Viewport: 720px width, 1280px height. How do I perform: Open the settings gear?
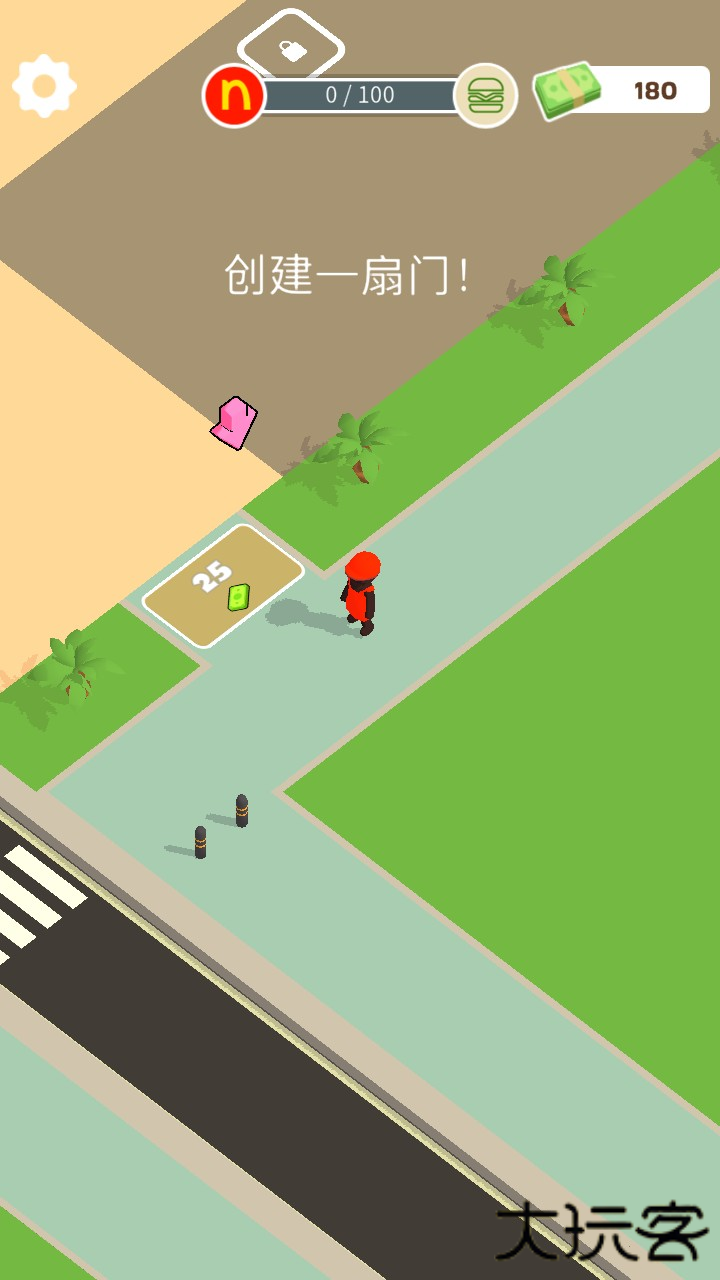[x=44, y=86]
